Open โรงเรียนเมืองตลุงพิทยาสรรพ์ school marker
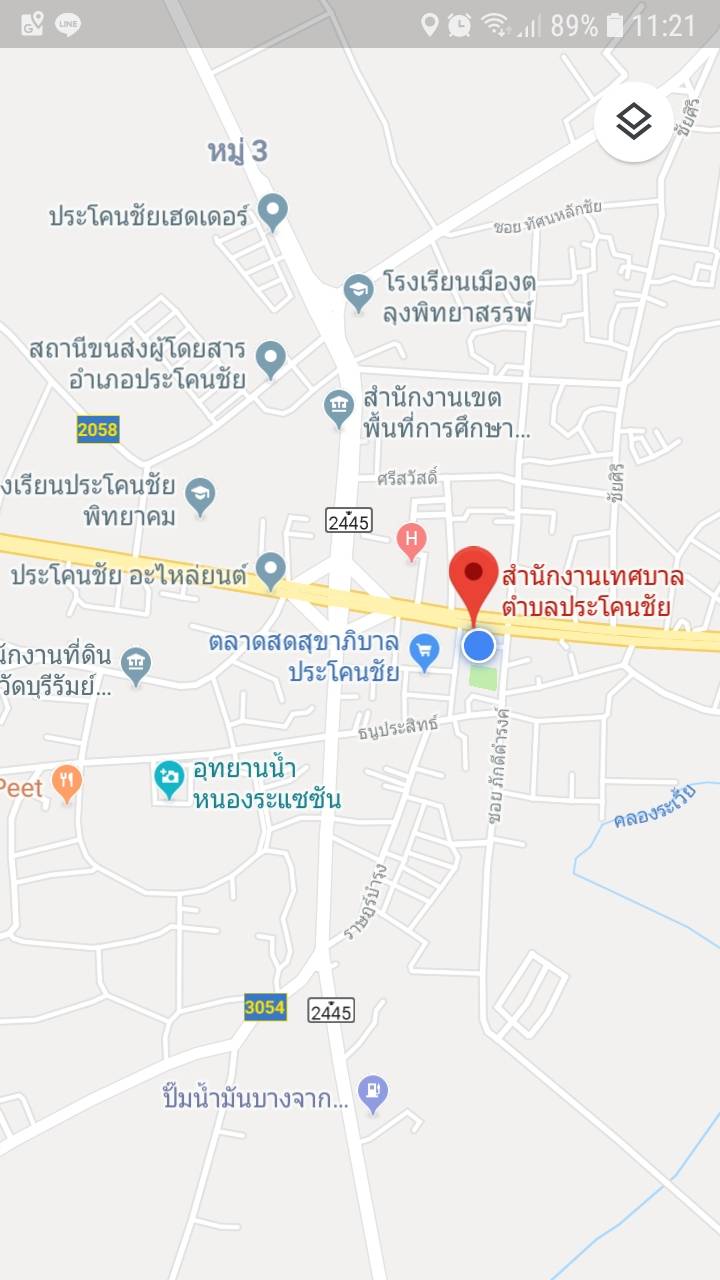Viewport: 720px width, 1280px height. pyautogui.click(x=358, y=293)
